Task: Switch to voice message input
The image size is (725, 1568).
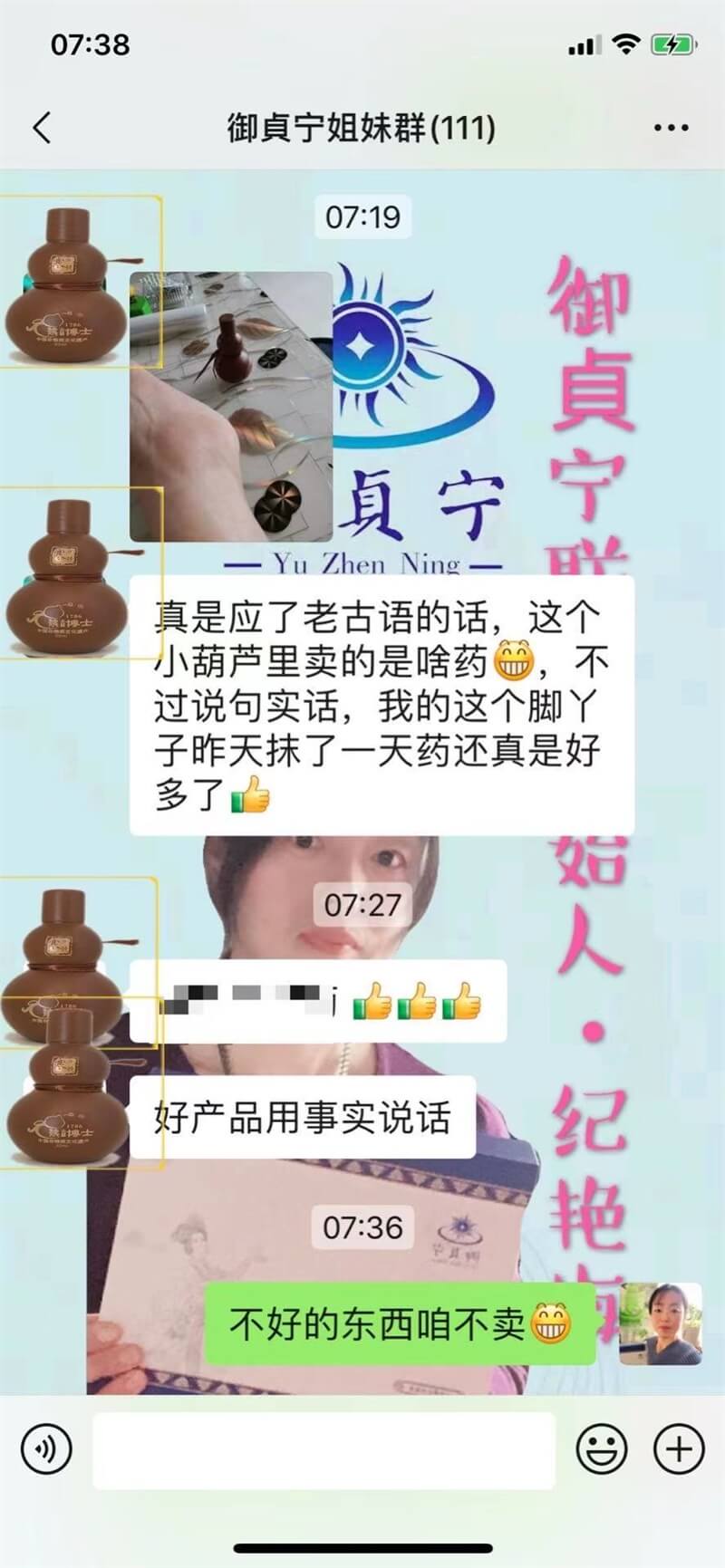Action: point(45,1449)
